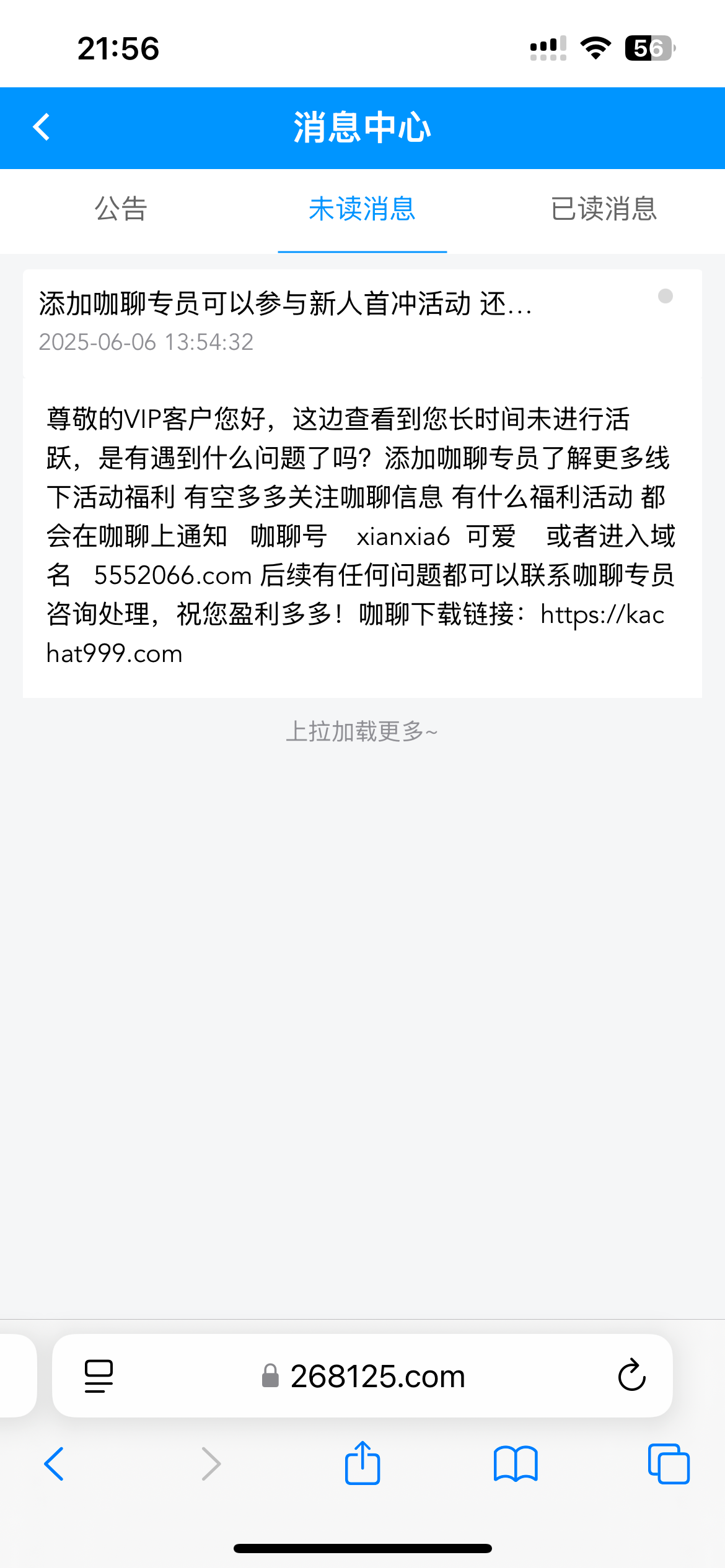Open the message dated 2025-06-06 13:54:32
Screen dimensions: 725x1568
(362, 322)
